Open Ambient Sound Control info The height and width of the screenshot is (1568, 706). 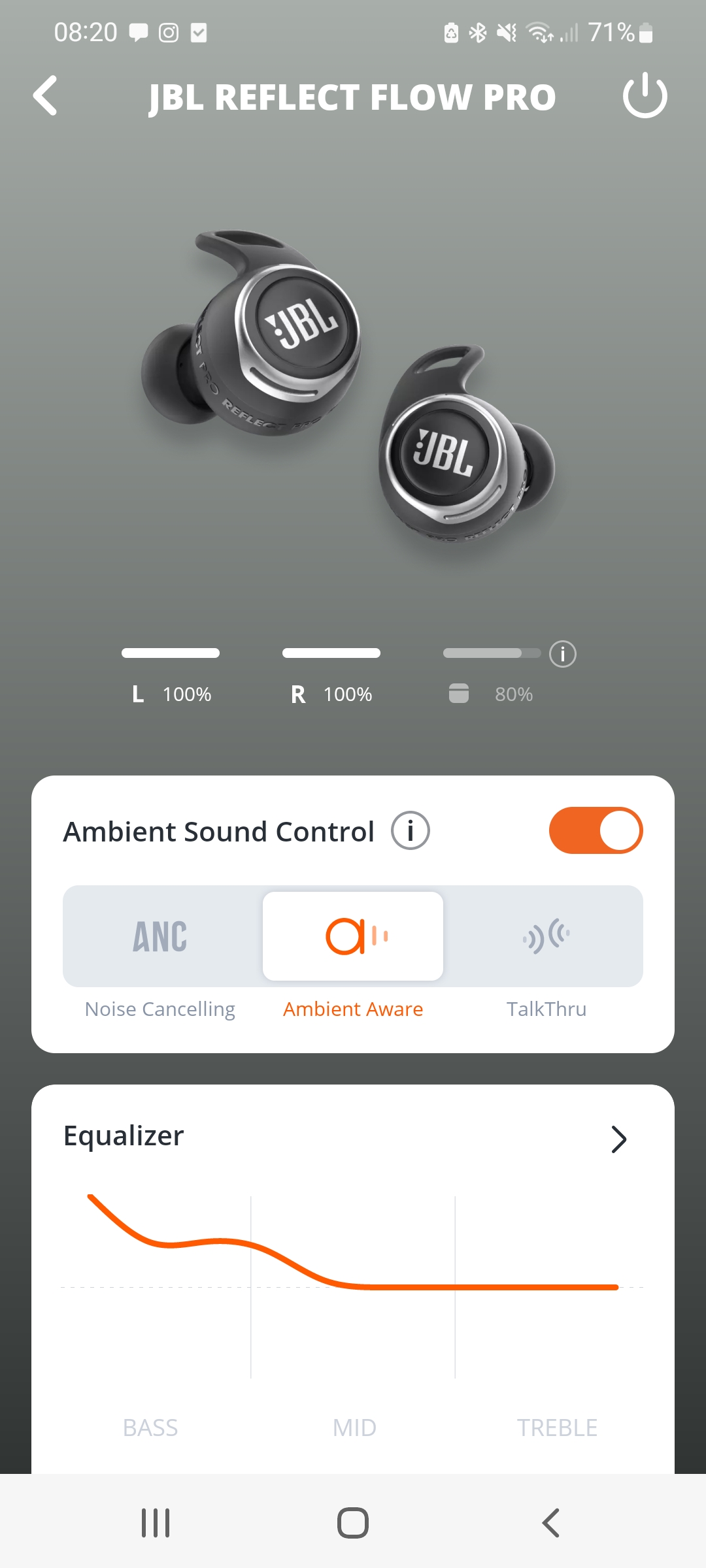(x=410, y=831)
